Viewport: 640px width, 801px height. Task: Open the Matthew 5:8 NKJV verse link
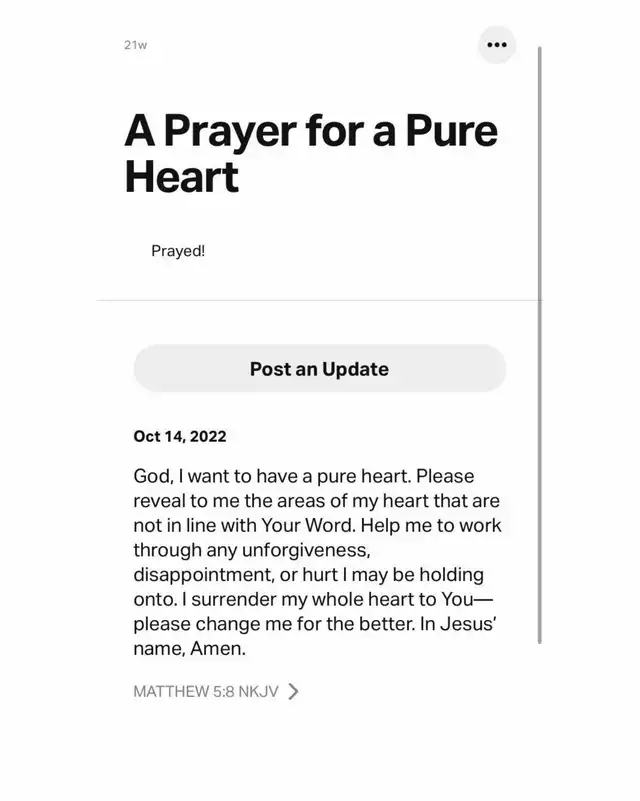(x=216, y=691)
